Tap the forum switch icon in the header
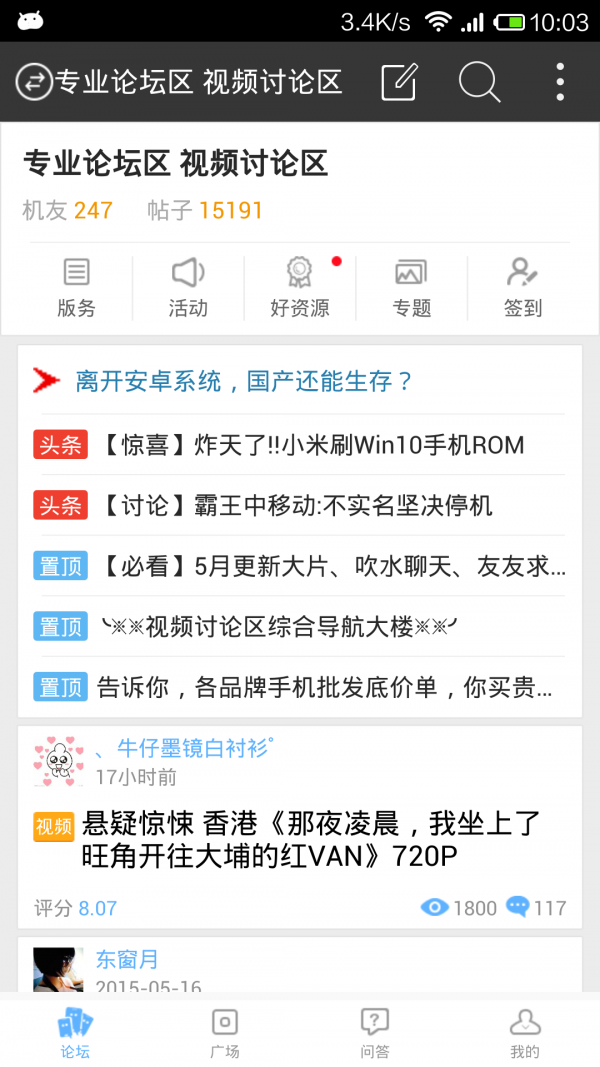600x1067 pixels. coord(34,82)
